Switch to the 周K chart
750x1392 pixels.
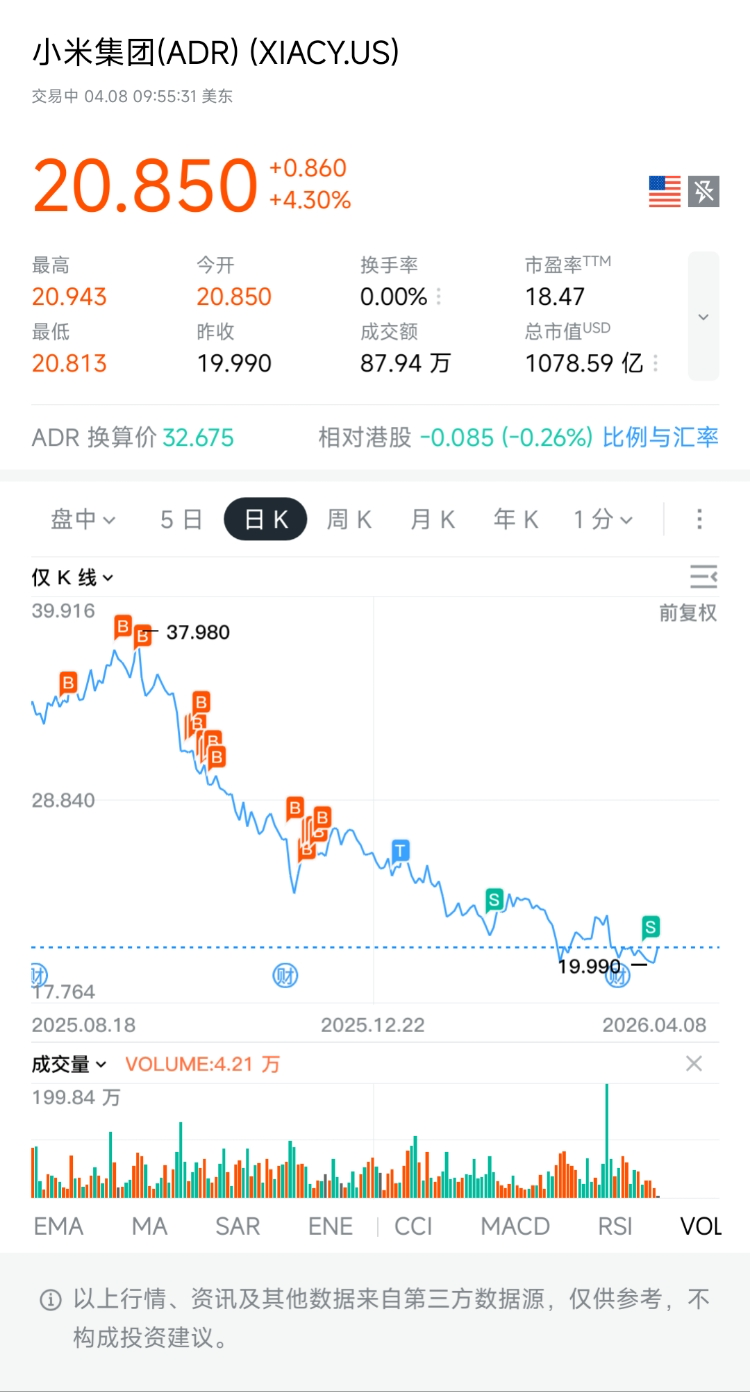tap(349, 519)
